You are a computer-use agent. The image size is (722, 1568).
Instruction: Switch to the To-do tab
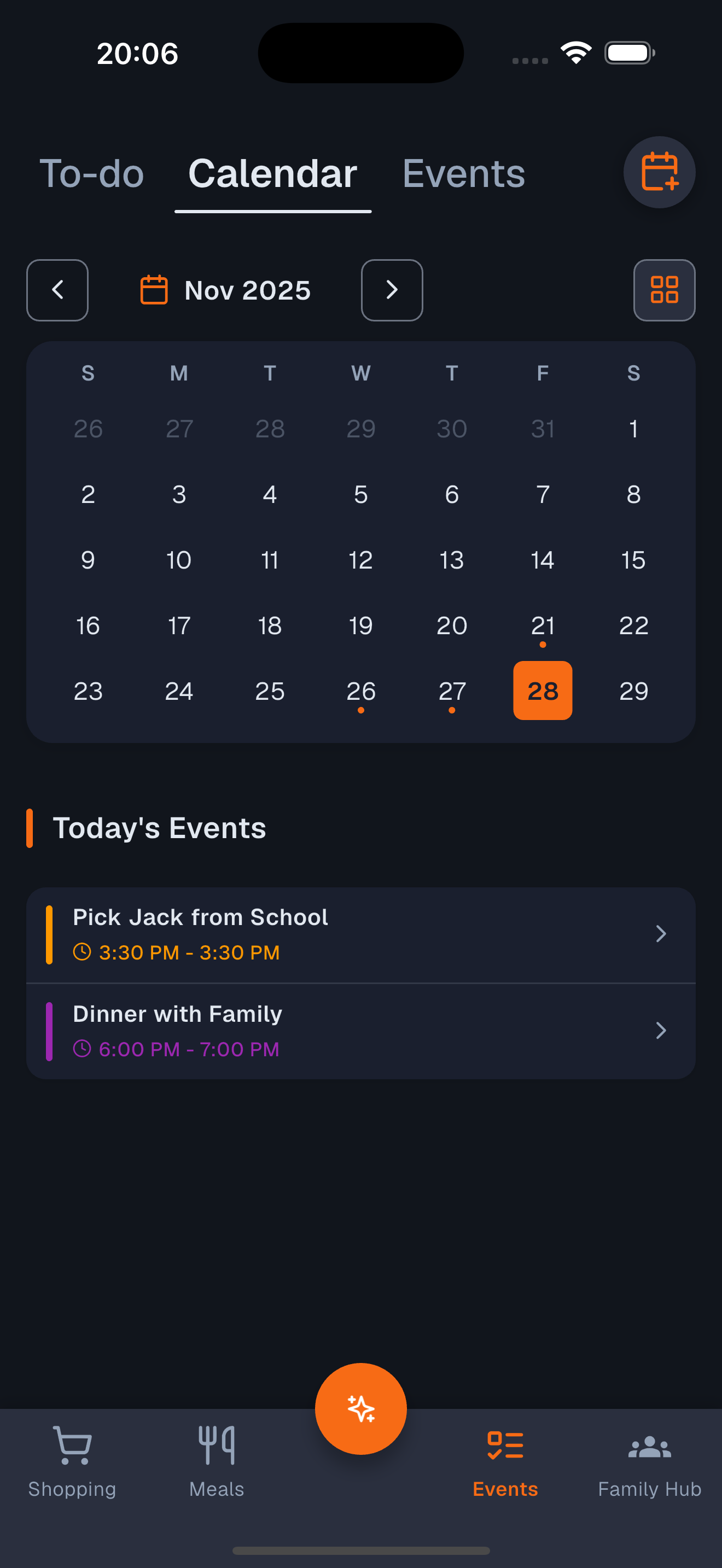click(92, 173)
